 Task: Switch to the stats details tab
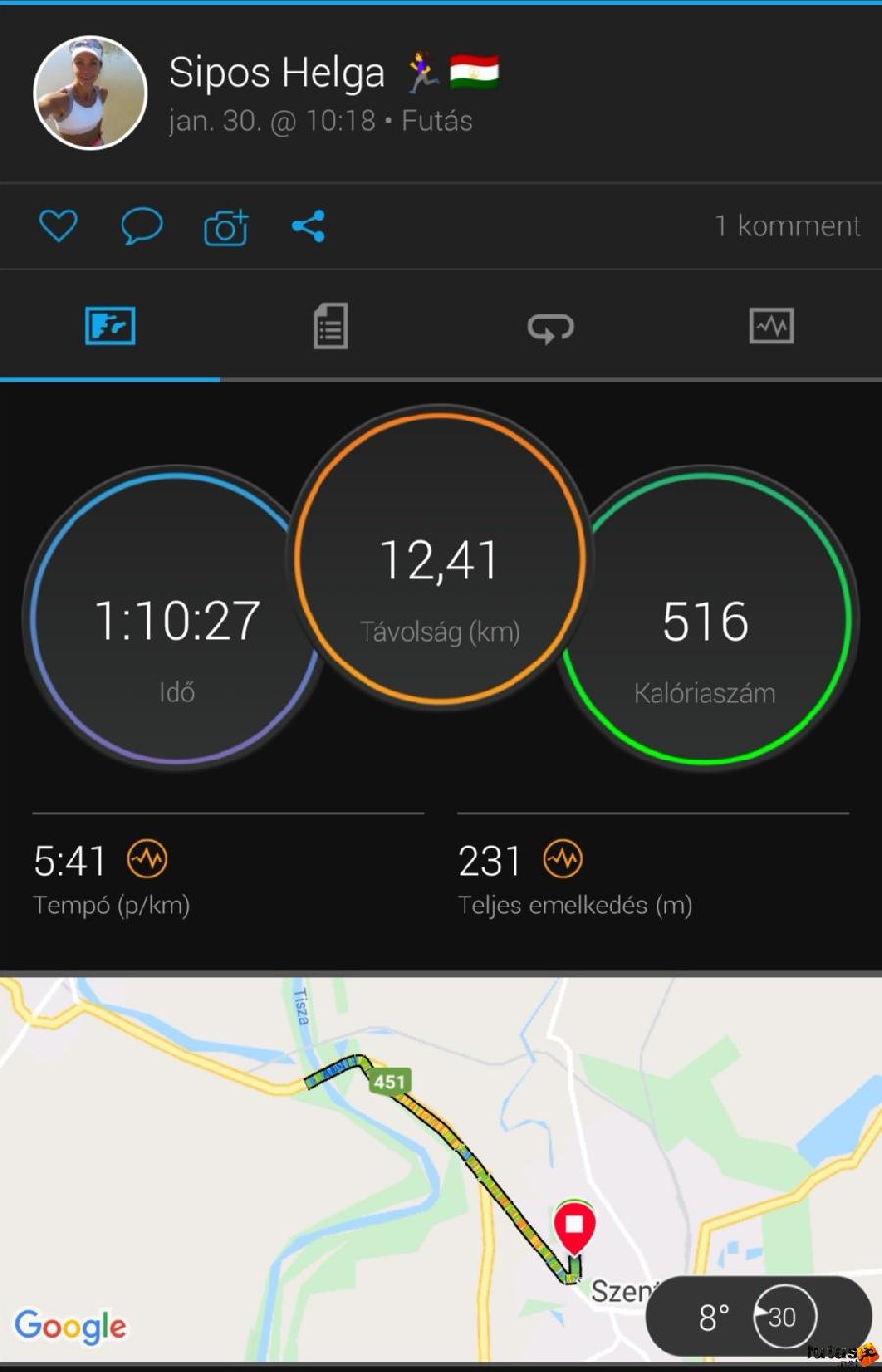coord(330,326)
